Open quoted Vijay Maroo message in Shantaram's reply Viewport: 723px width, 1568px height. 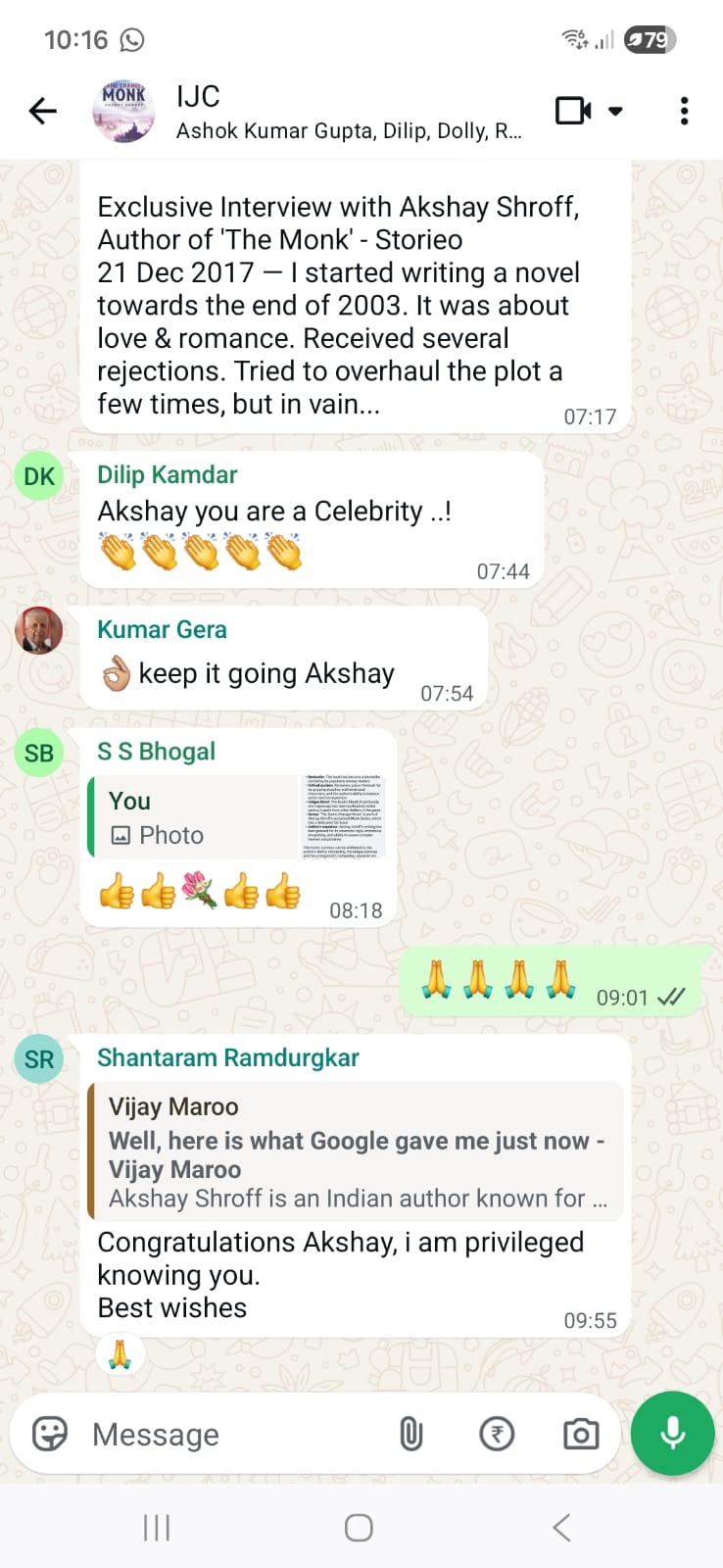tap(356, 1151)
